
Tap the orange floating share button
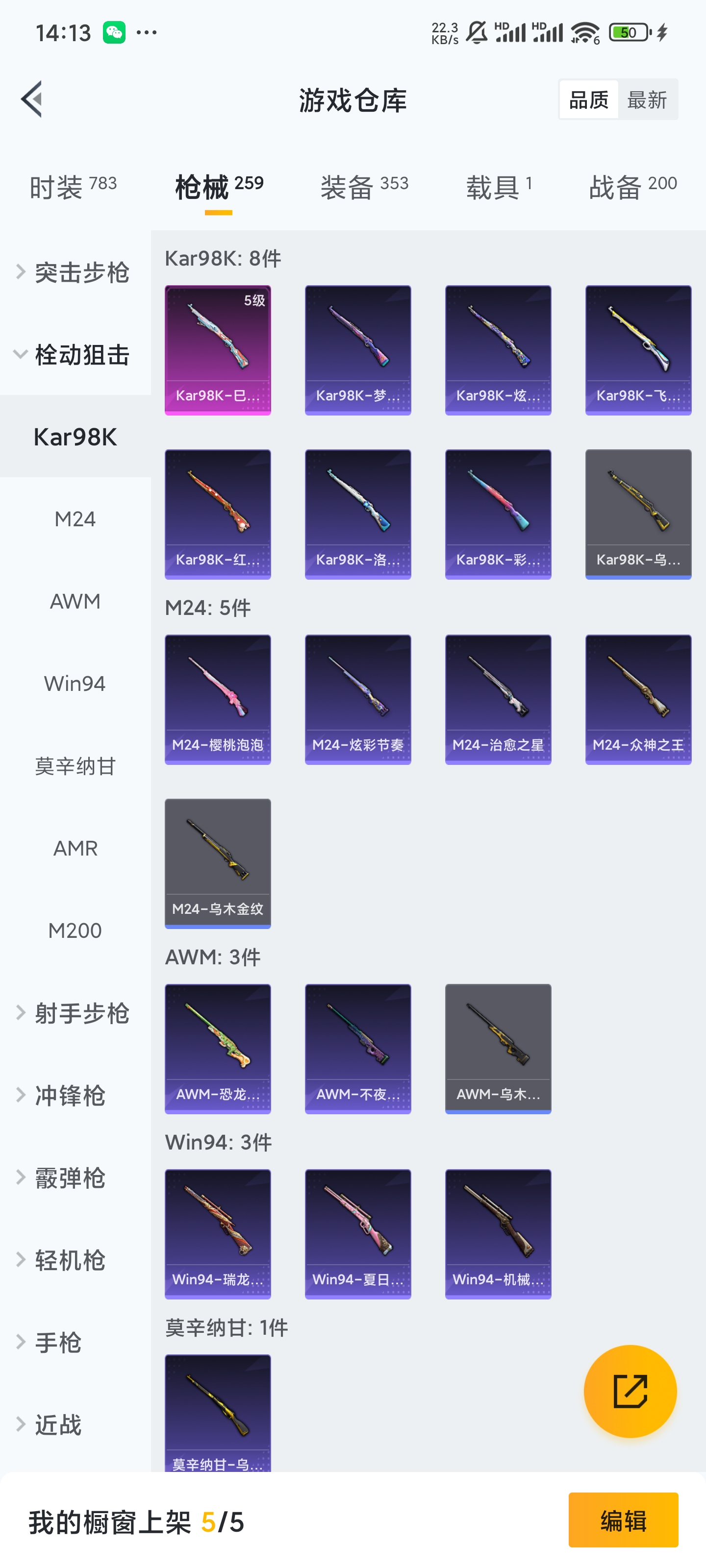[630, 1391]
